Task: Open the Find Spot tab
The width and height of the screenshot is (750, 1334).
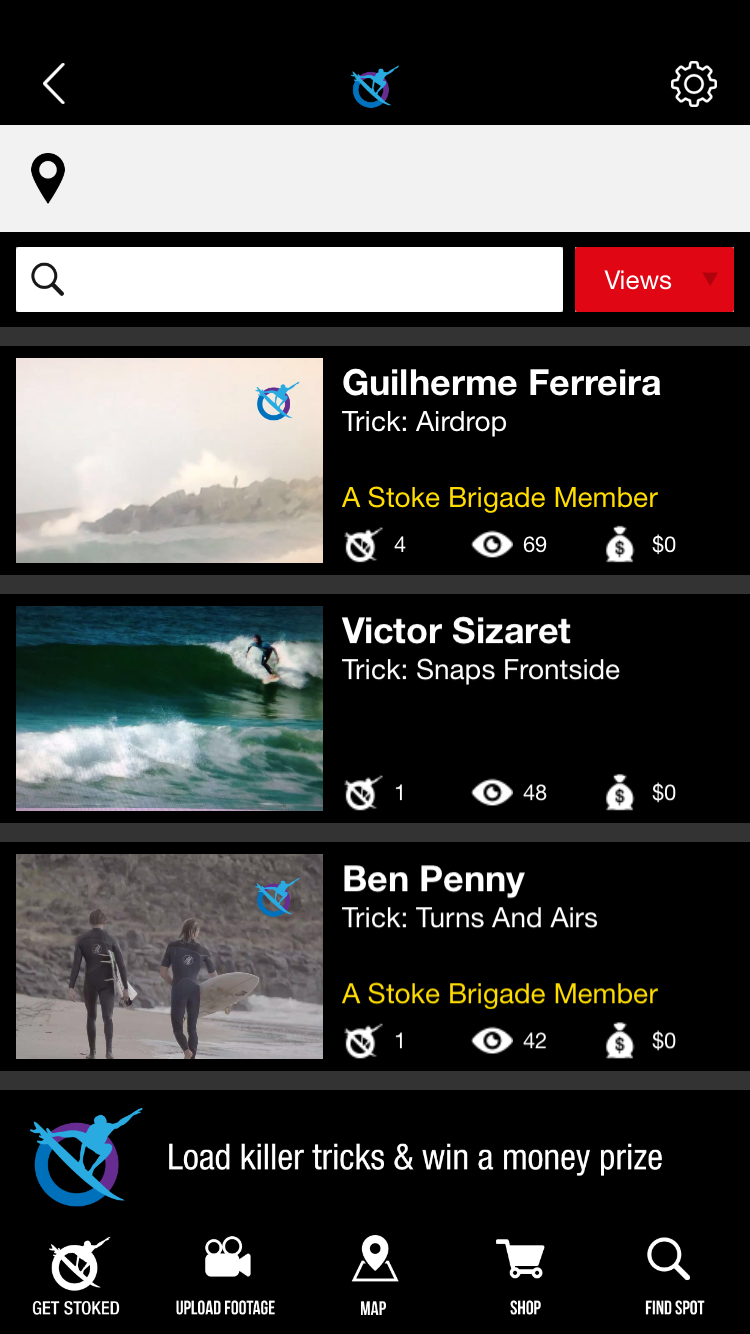Action: click(673, 1277)
